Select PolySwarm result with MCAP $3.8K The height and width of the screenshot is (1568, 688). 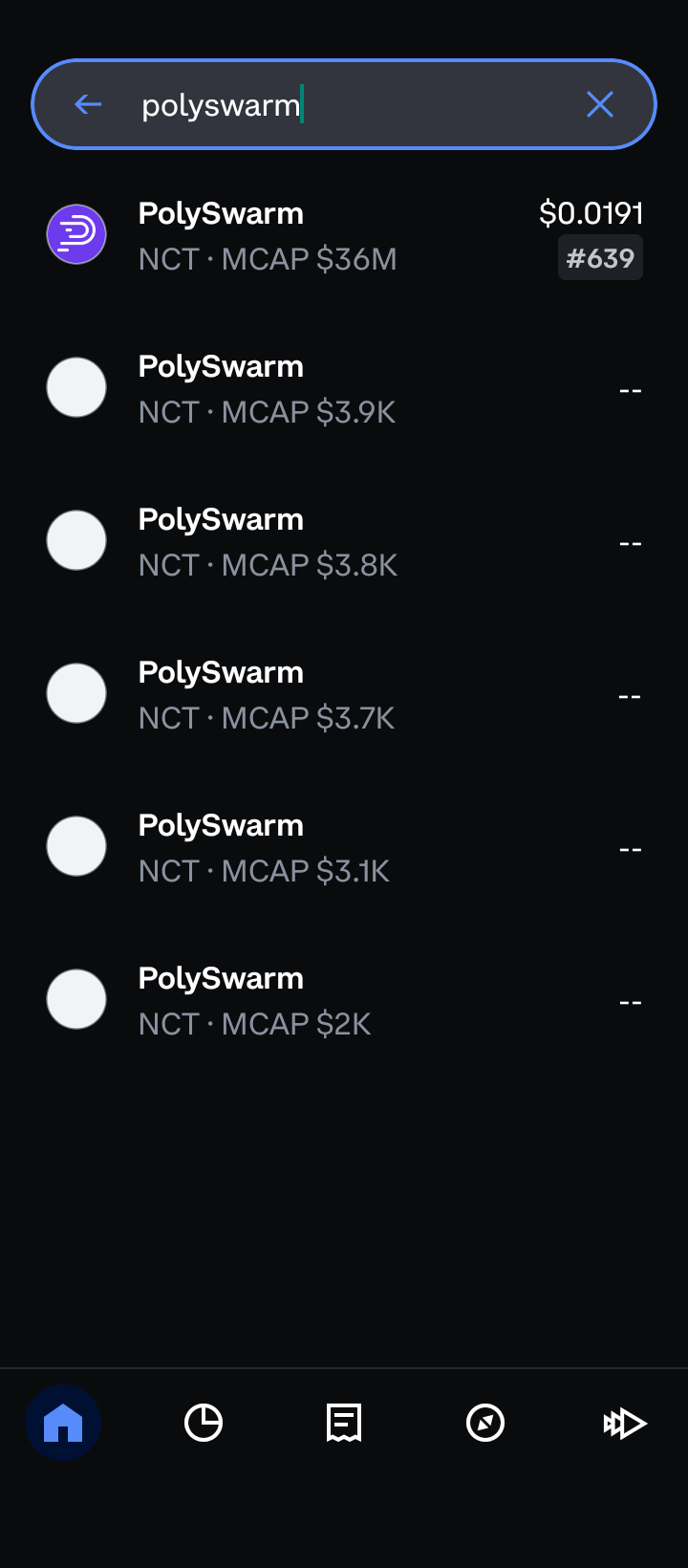click(344, 541)
